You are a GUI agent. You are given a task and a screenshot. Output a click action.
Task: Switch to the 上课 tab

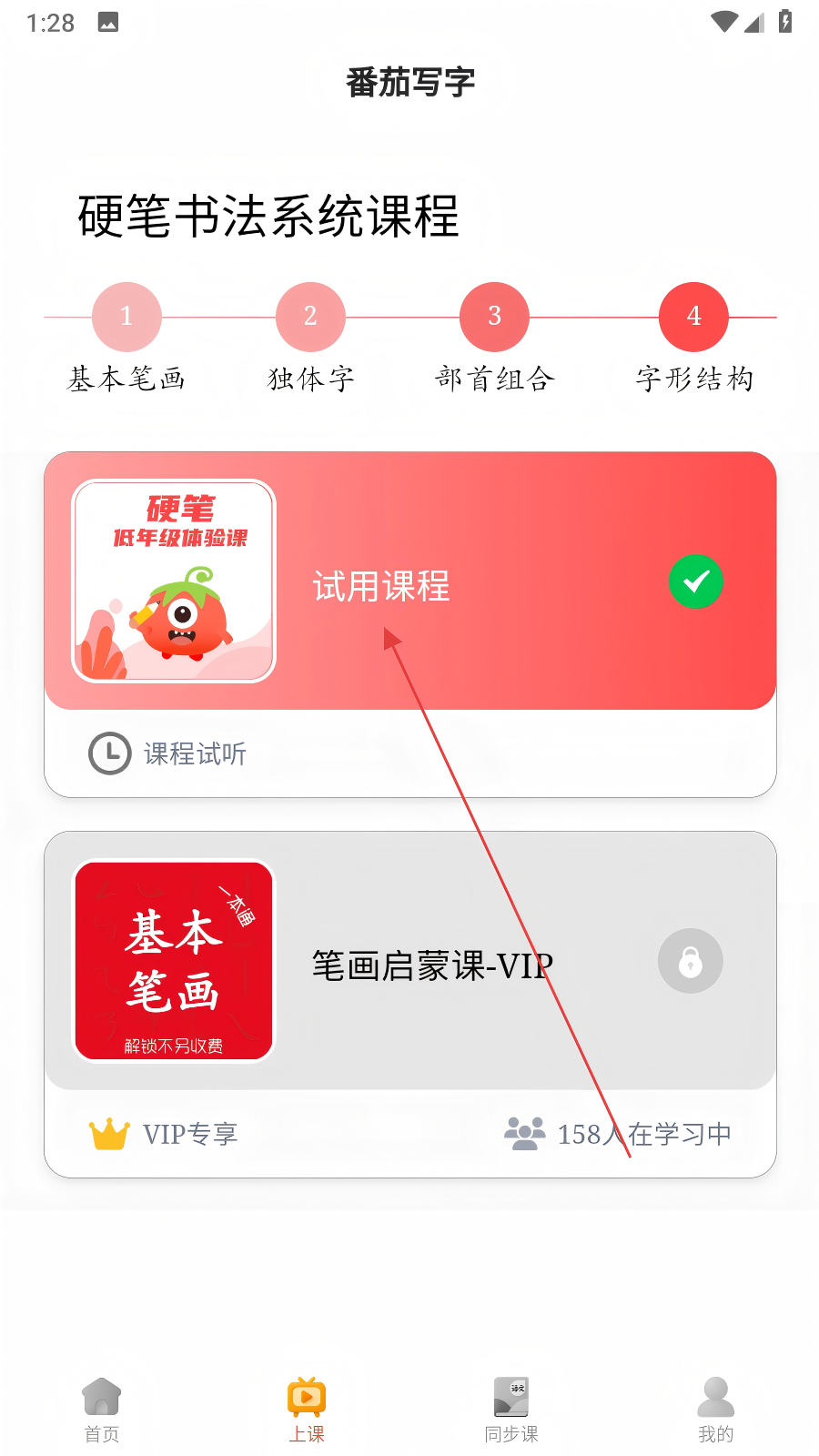307,1410
